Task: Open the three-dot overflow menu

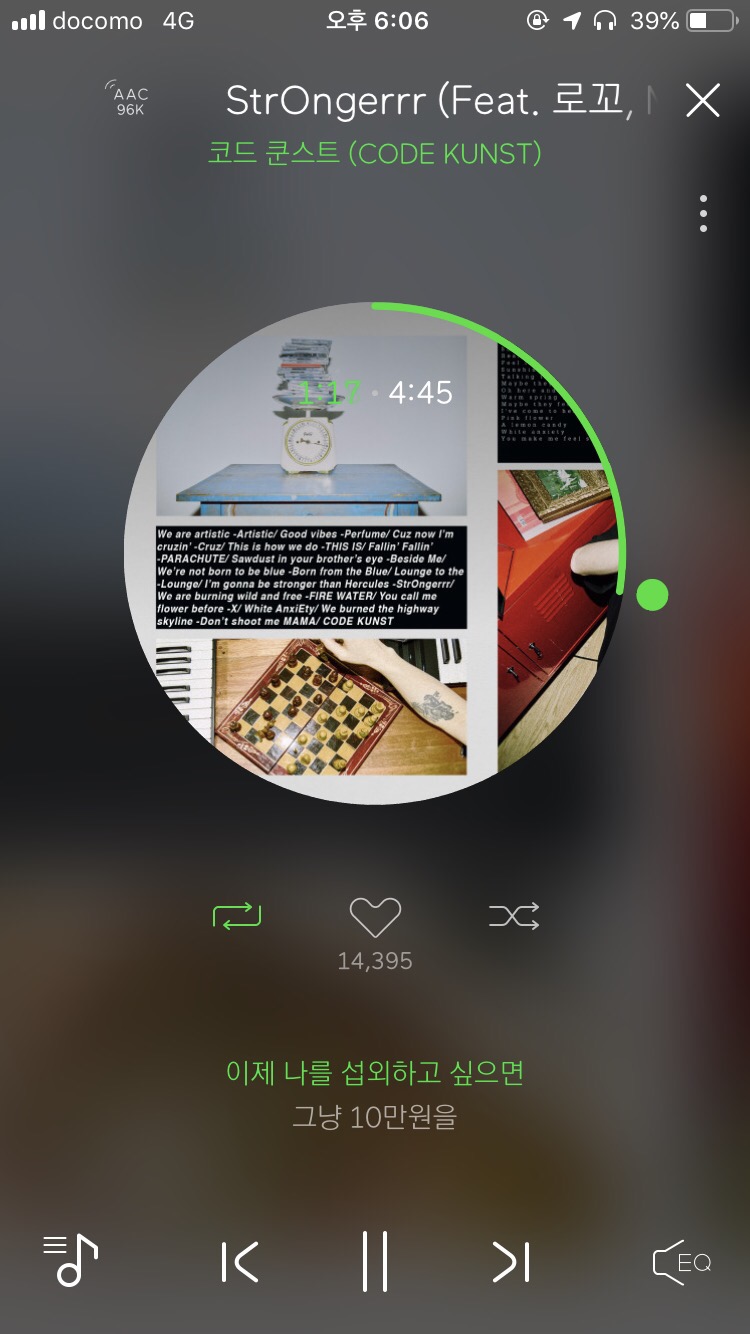Action: click(703, 214)
